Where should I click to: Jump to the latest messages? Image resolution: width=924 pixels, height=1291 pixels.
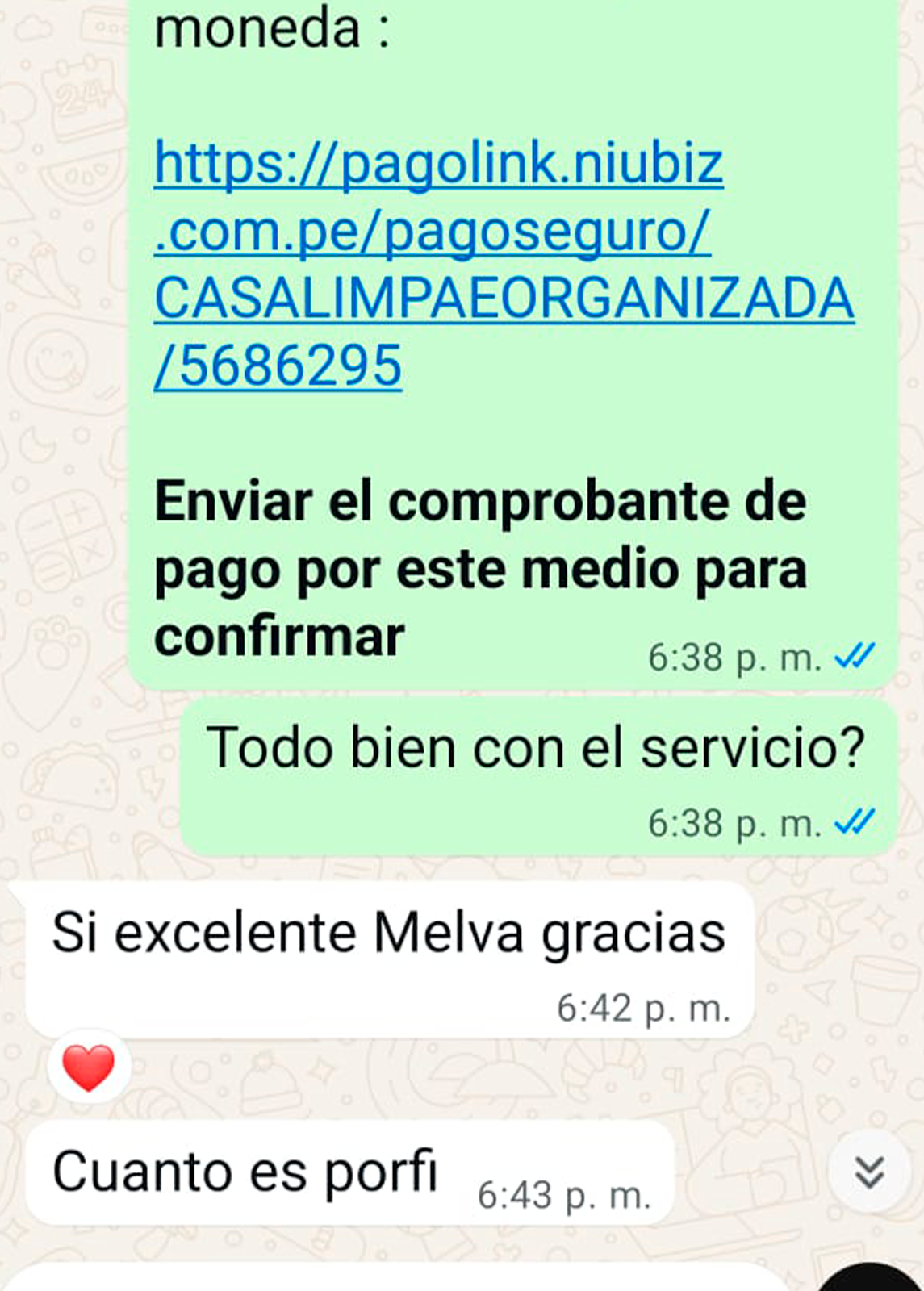(869, 1172)
